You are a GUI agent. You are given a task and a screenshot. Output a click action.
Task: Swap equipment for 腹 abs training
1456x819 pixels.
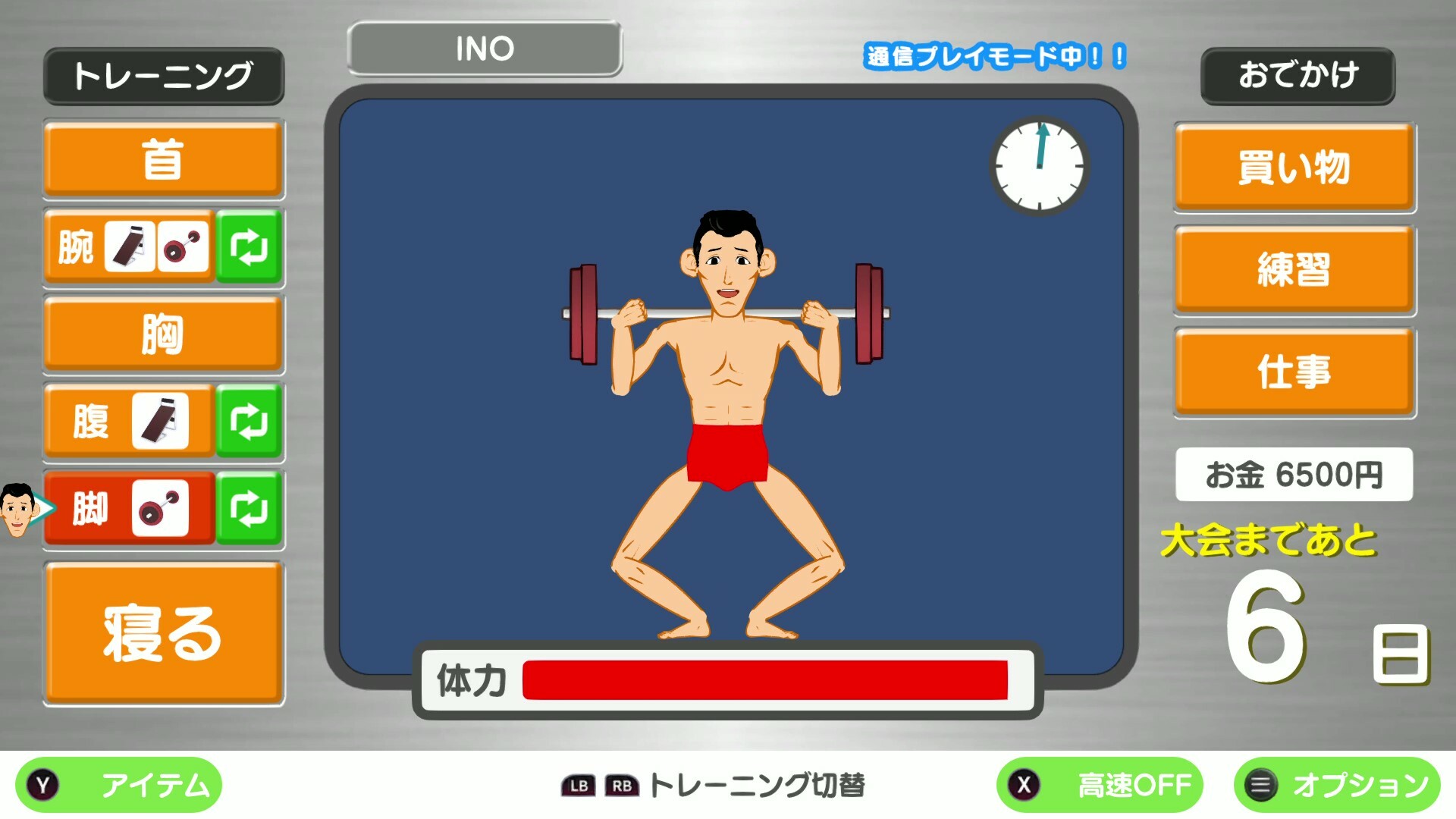[x=249, y=421]
